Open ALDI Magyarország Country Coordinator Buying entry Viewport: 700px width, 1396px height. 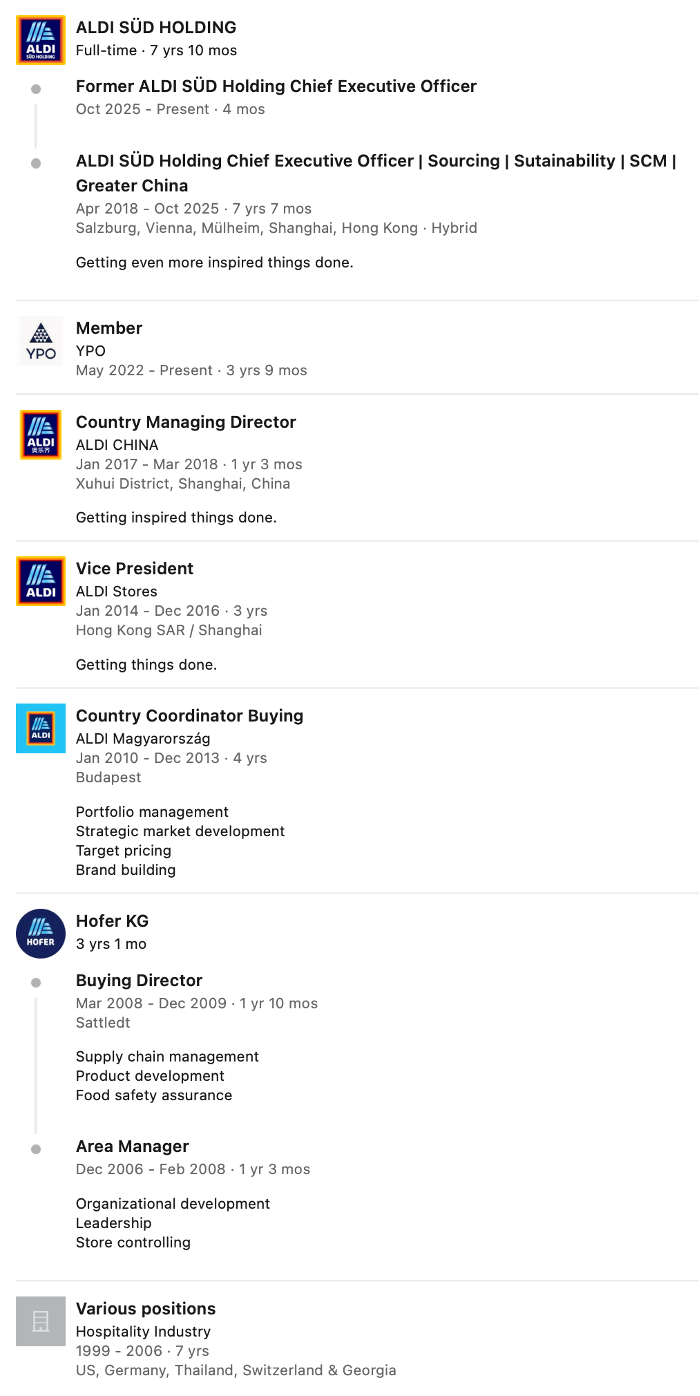point(189,715)
